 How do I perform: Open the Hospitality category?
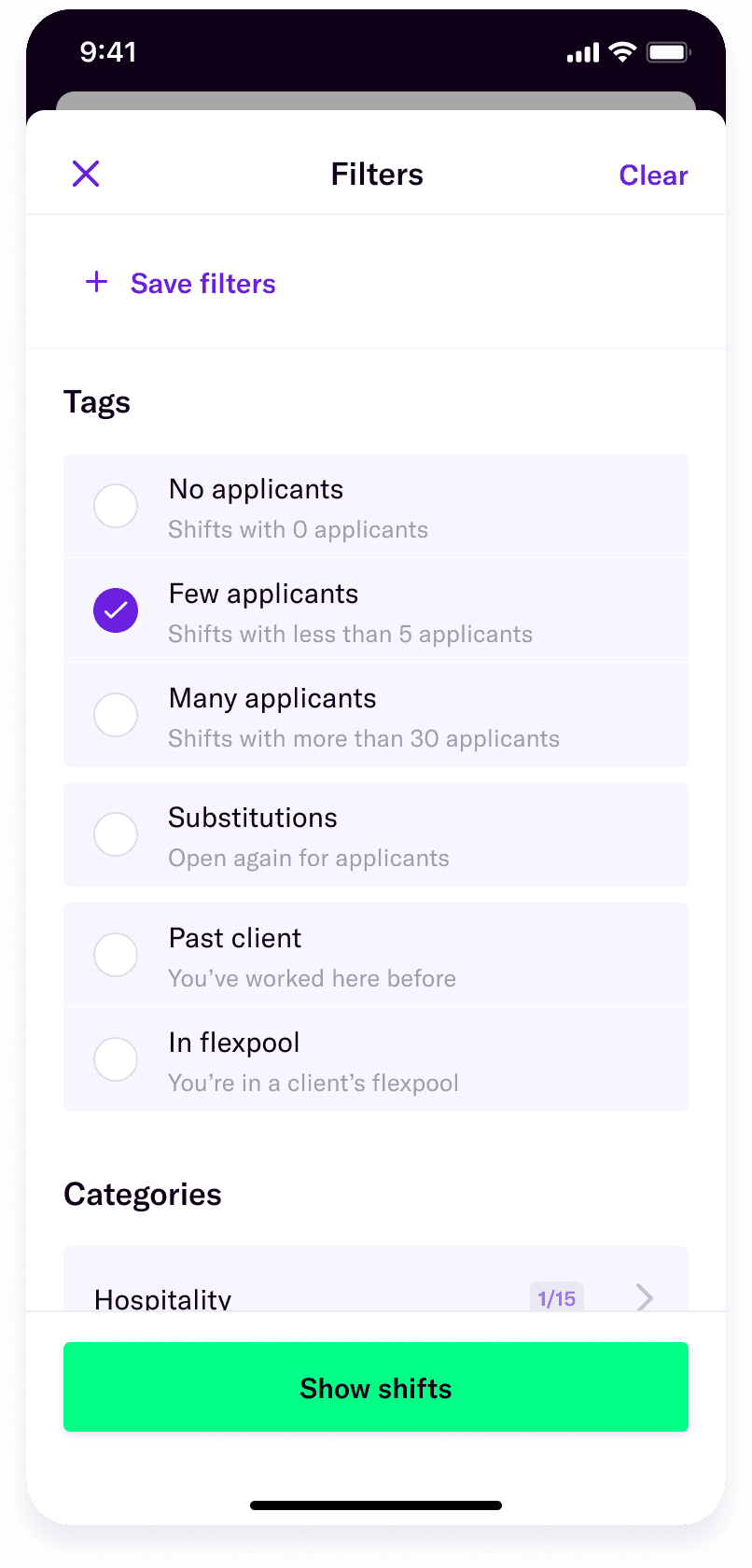375,1294
